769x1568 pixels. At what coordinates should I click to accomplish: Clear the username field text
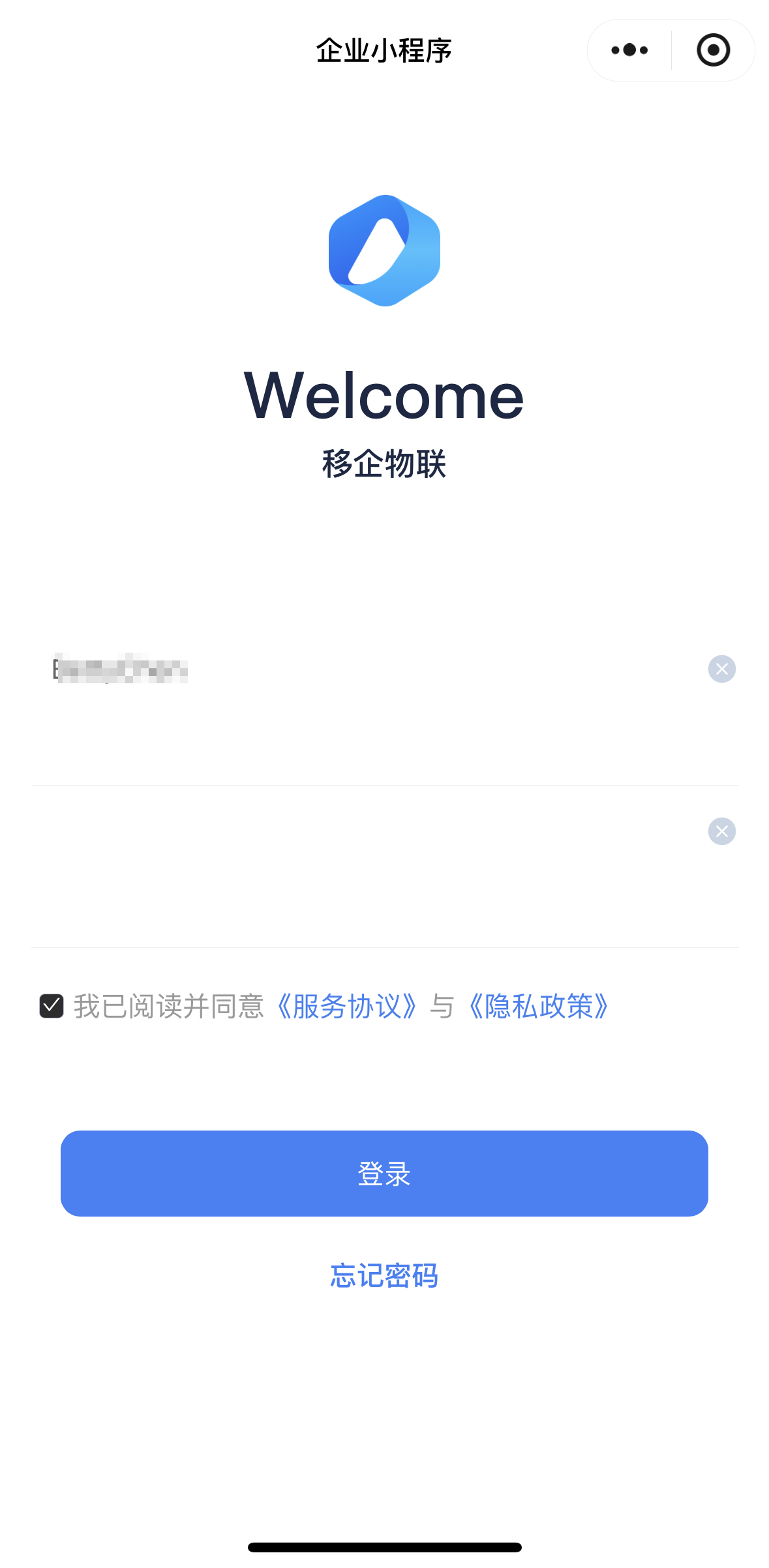click(721, 669)
